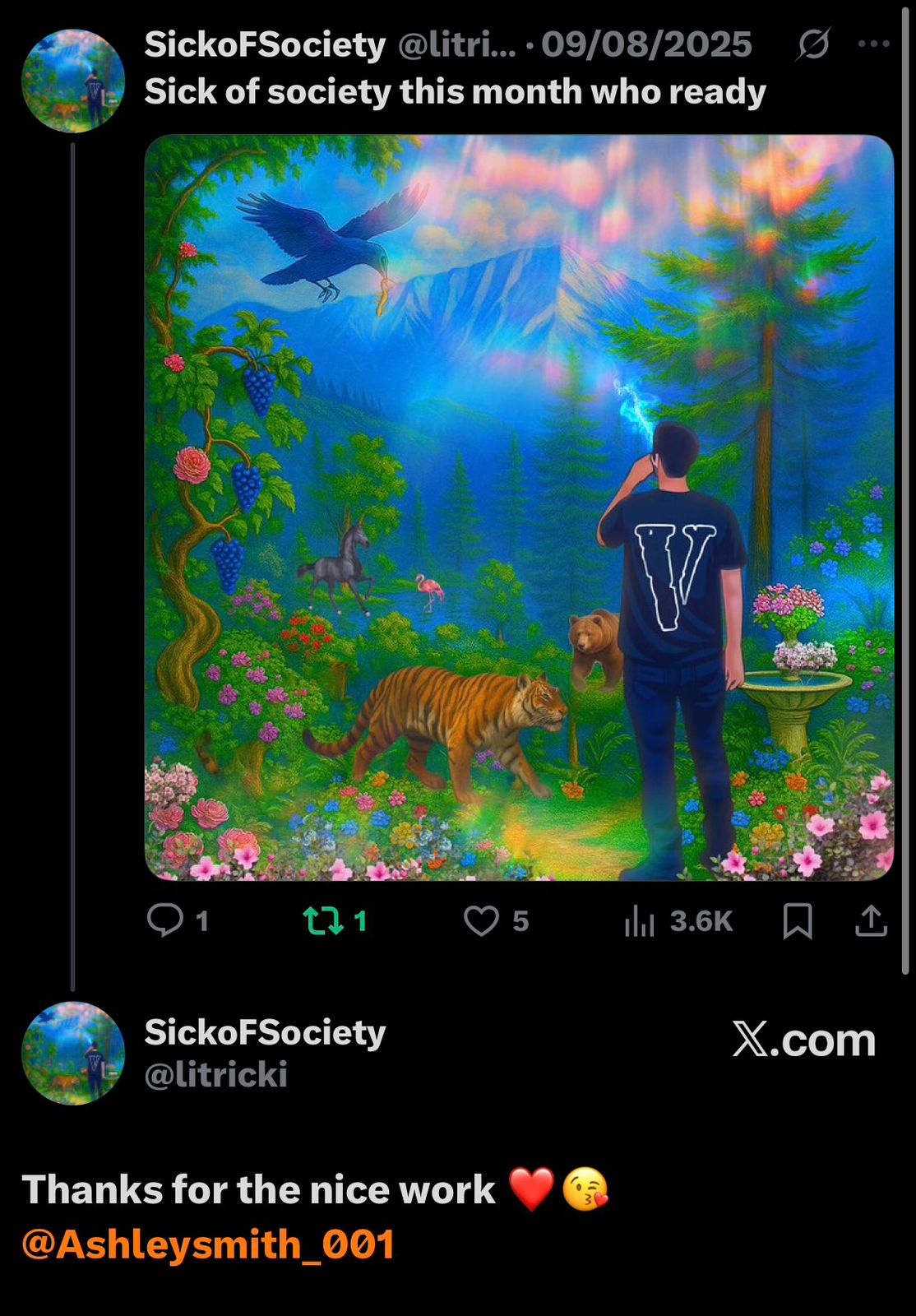Tap the @litricki handle in the reply

point(215,1074)
